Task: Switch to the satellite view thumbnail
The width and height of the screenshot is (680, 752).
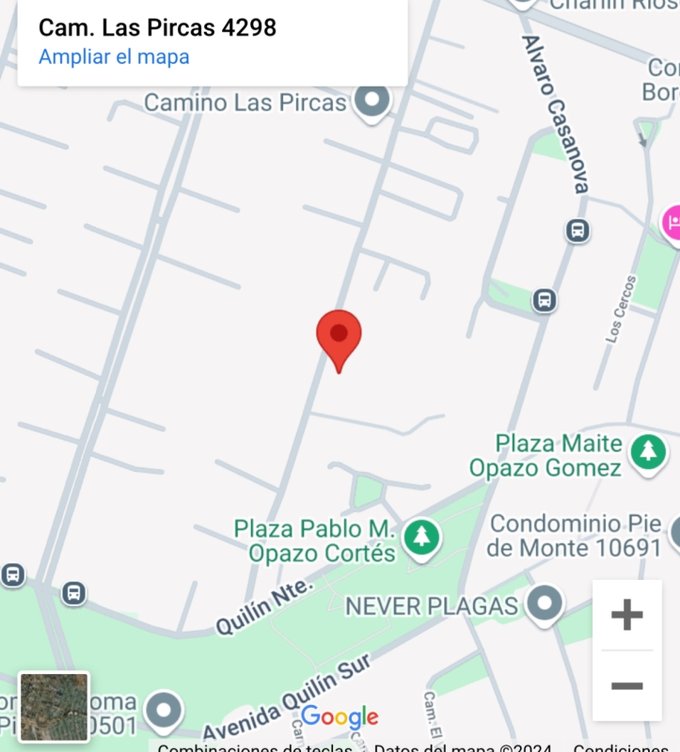Action: [54, 706]
